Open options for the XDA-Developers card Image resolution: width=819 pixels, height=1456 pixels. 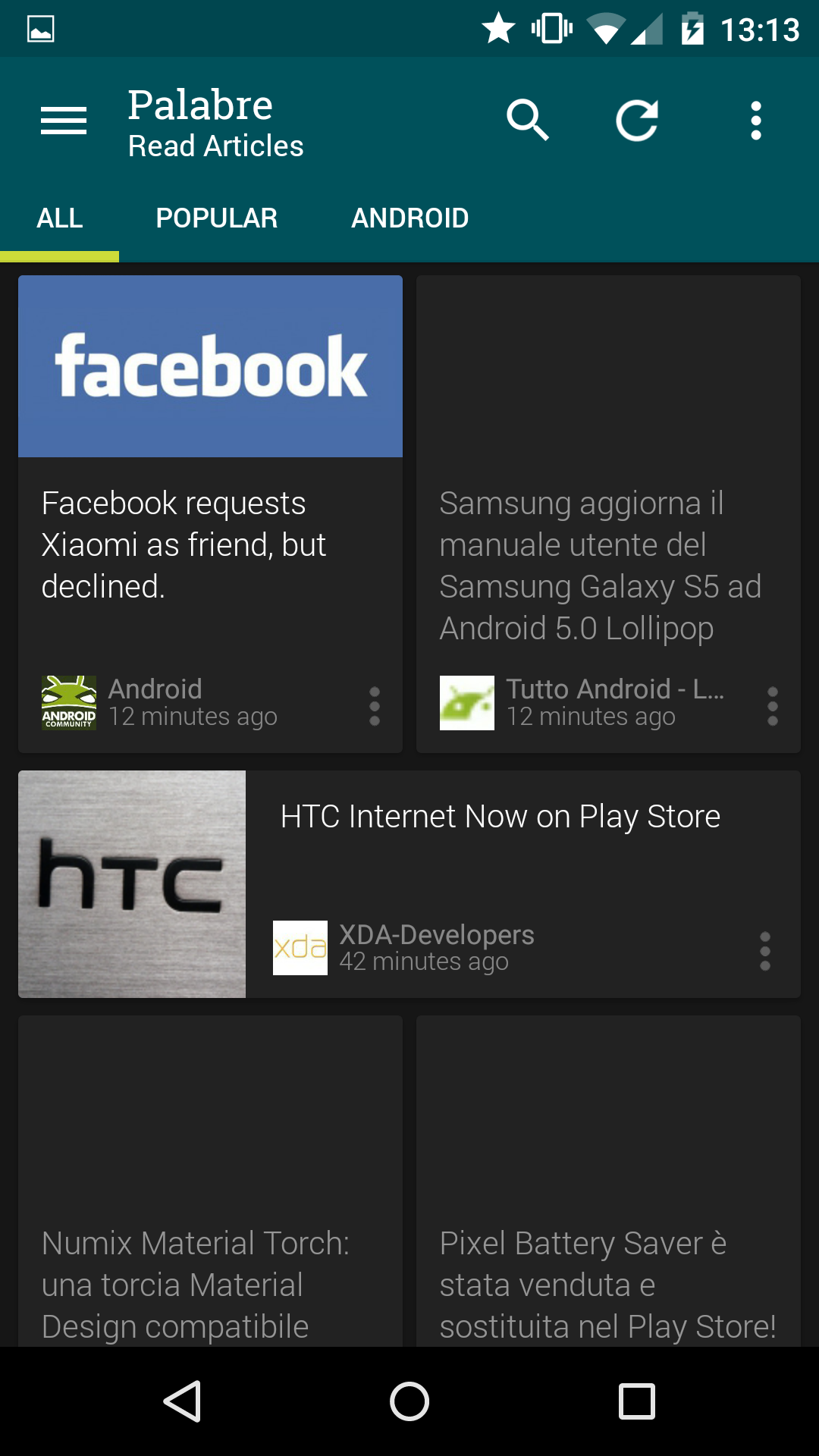(765, 951)
